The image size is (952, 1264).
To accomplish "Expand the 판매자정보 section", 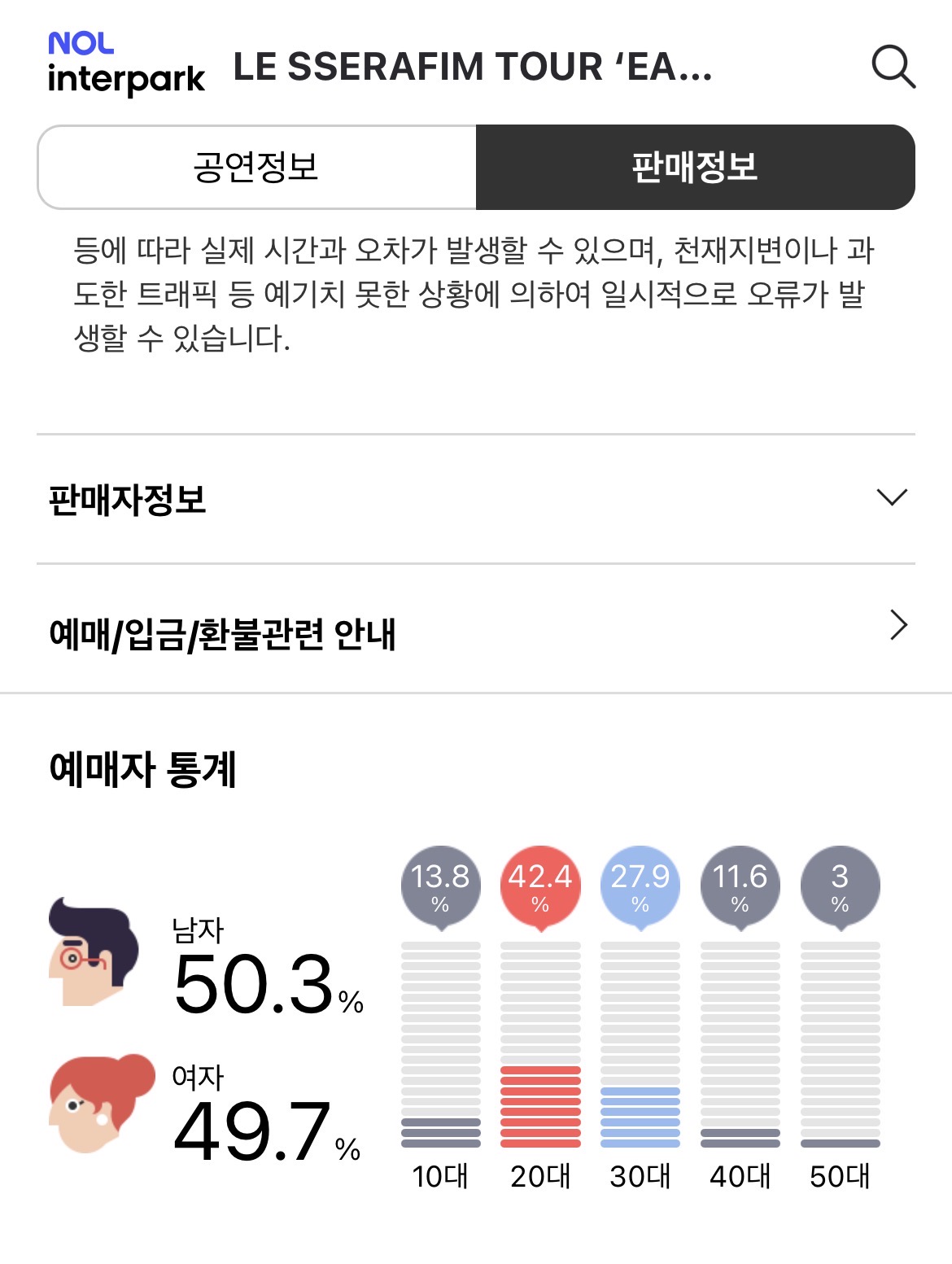I will [x=476, y=498].
